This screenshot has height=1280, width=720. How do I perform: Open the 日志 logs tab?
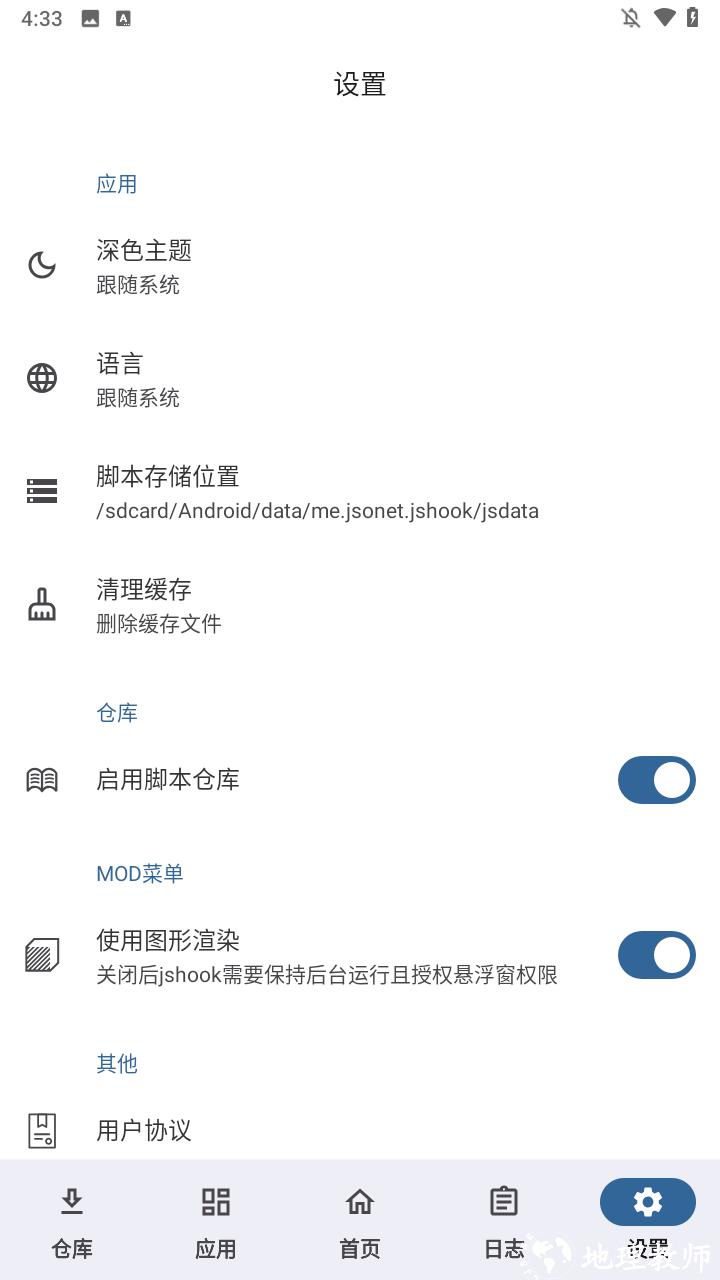pyautogui.click(x=504, y=1222)
